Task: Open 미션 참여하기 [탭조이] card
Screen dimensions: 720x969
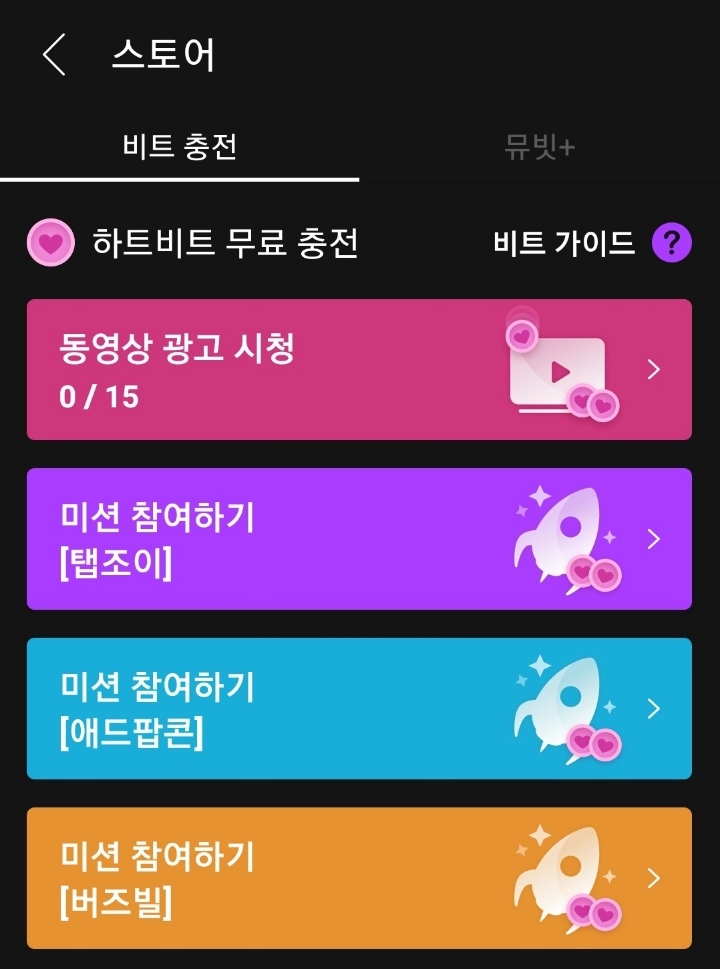Action: click(x=359, y=539)
